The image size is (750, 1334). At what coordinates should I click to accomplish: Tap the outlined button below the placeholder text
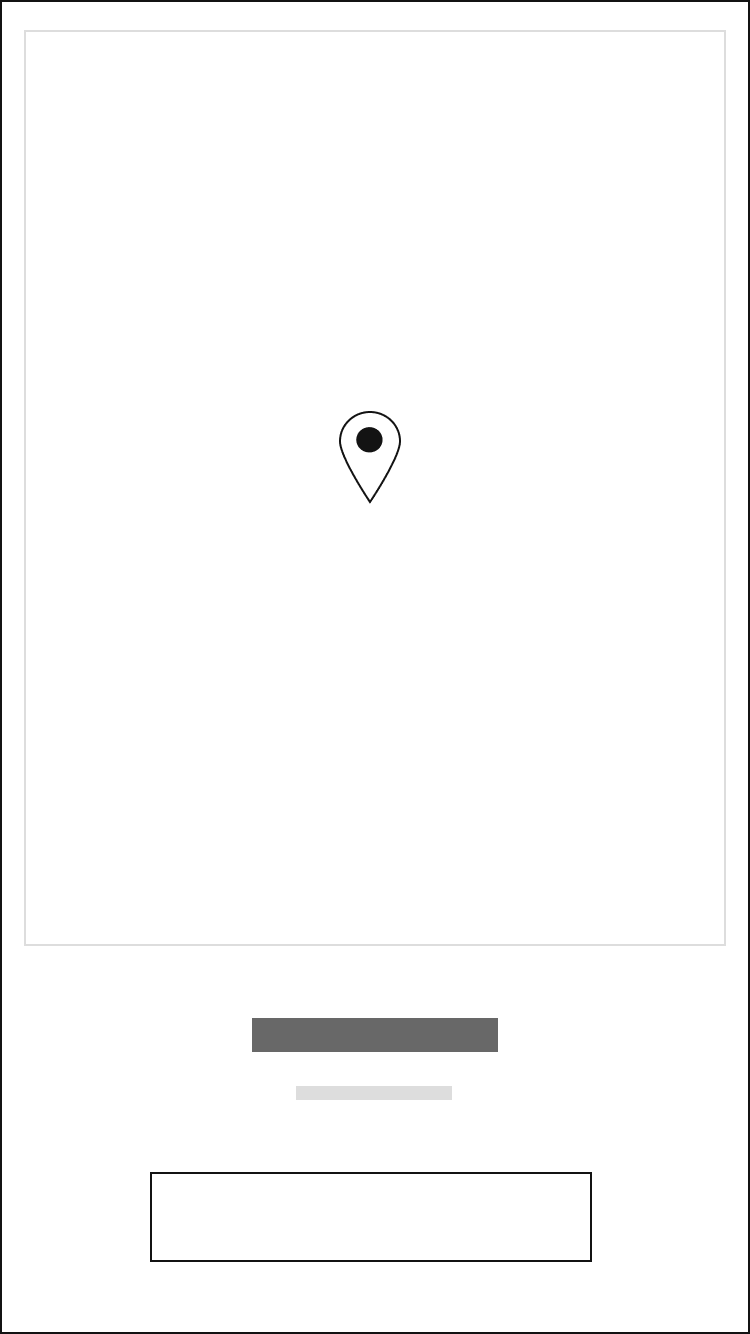click(x=371, y=1216)
